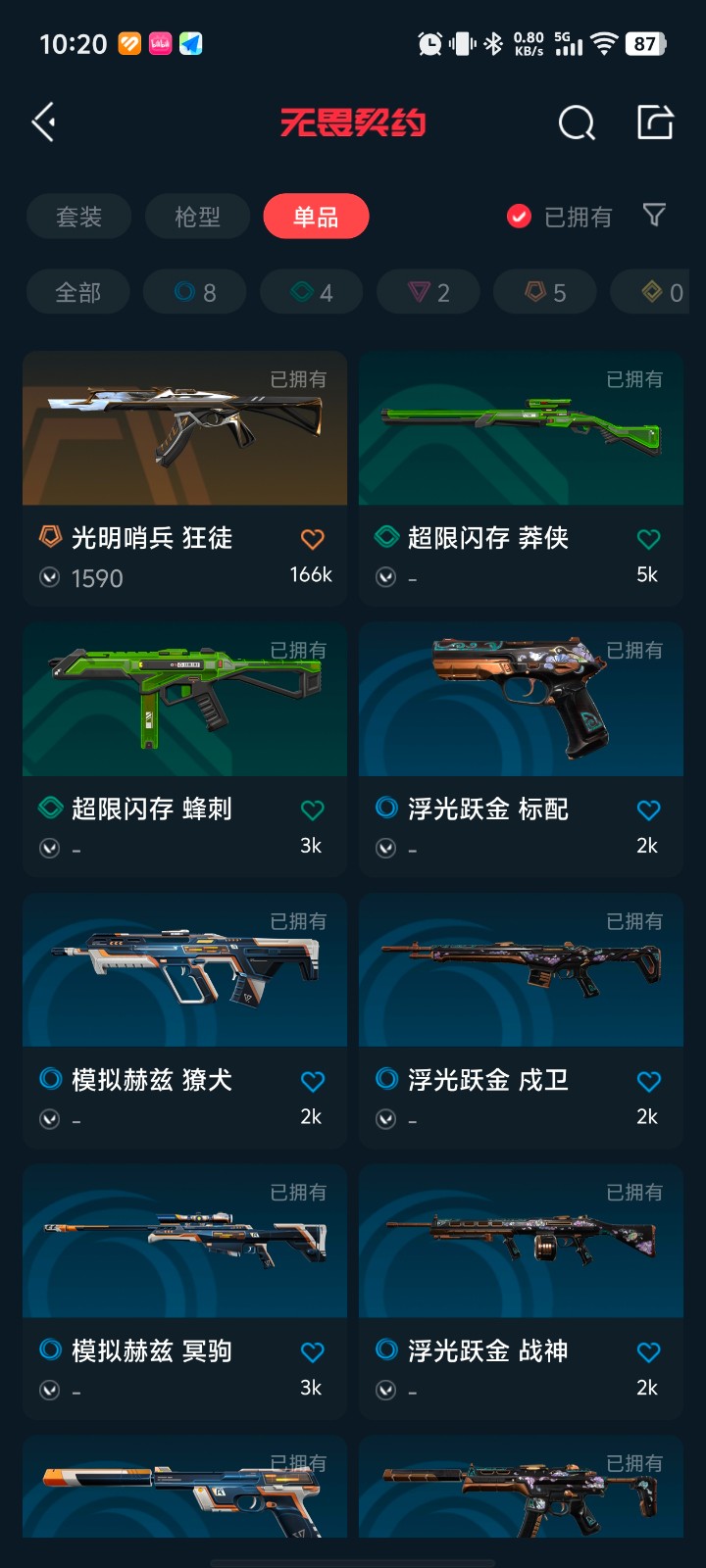Filter by the purple tier chip showing 2
706x1568 pixels.
[x=429, y=292]
